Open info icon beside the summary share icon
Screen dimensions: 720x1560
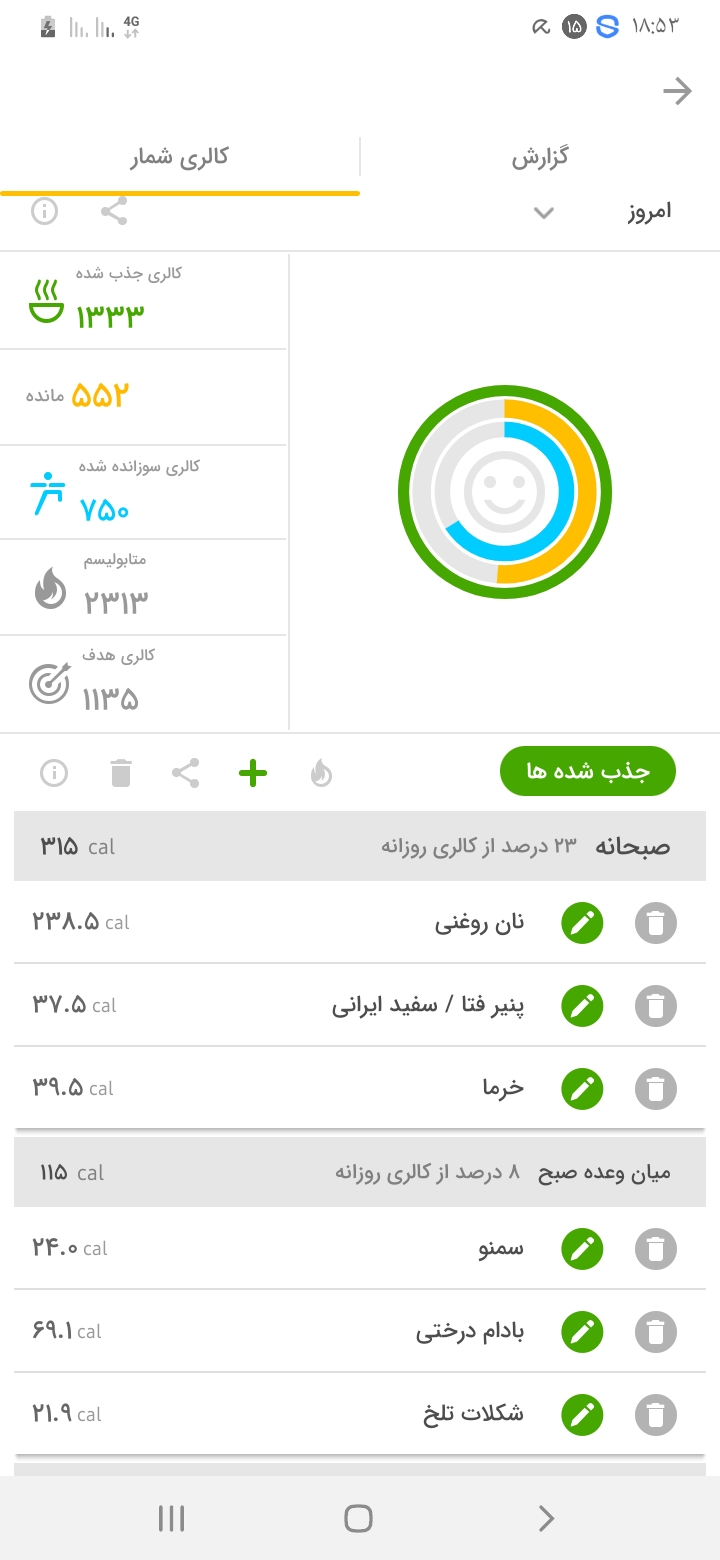pos(44,211)
